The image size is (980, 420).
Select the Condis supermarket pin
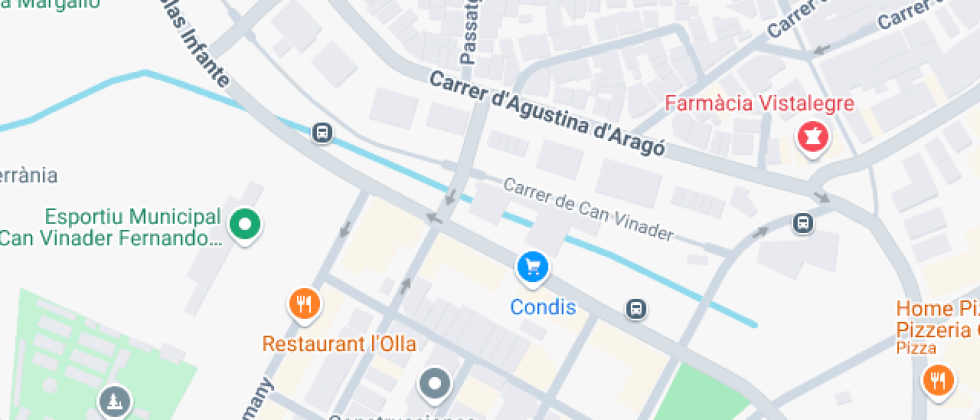pos(532,266)
